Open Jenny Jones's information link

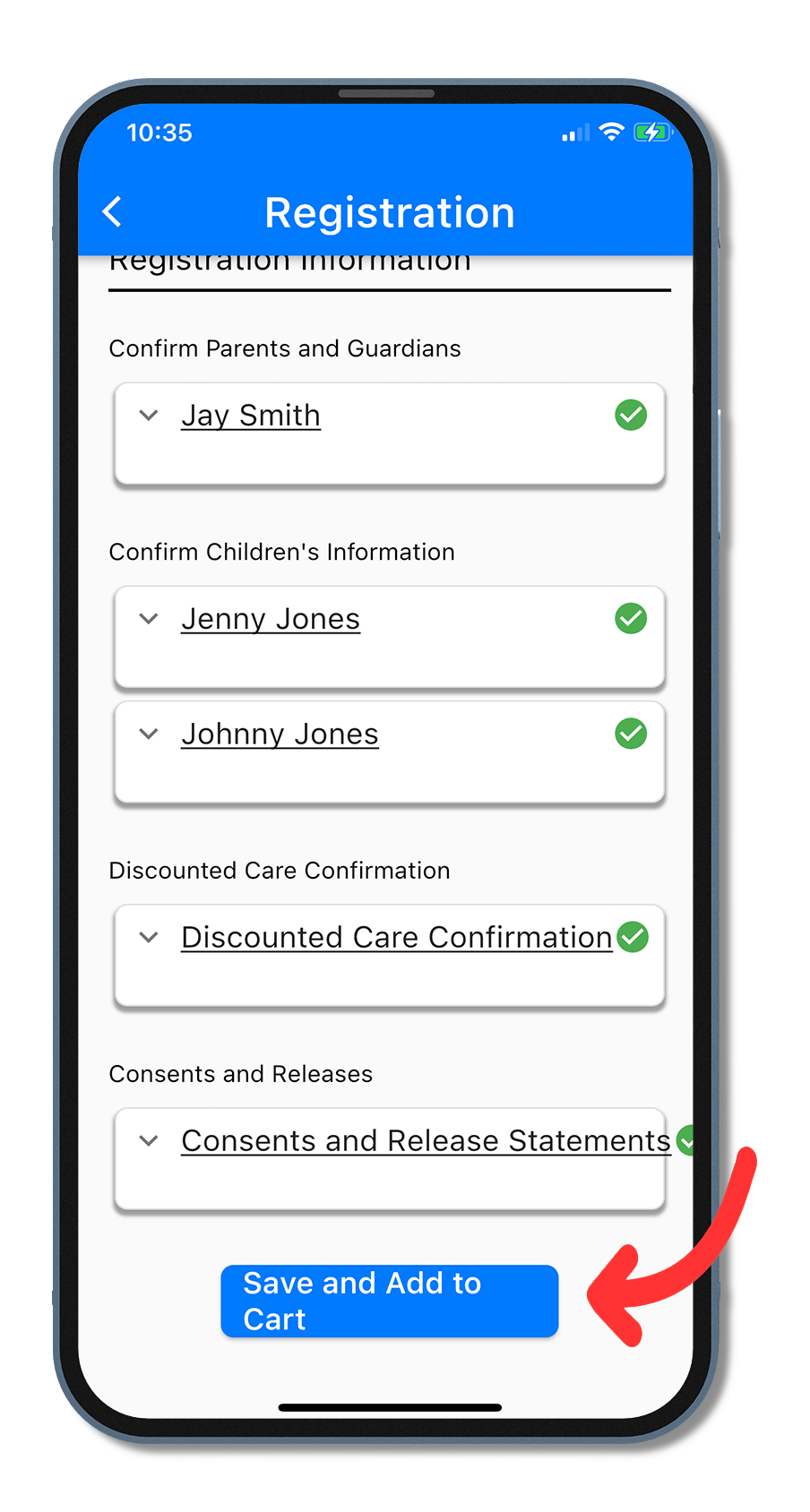[271, 619]
